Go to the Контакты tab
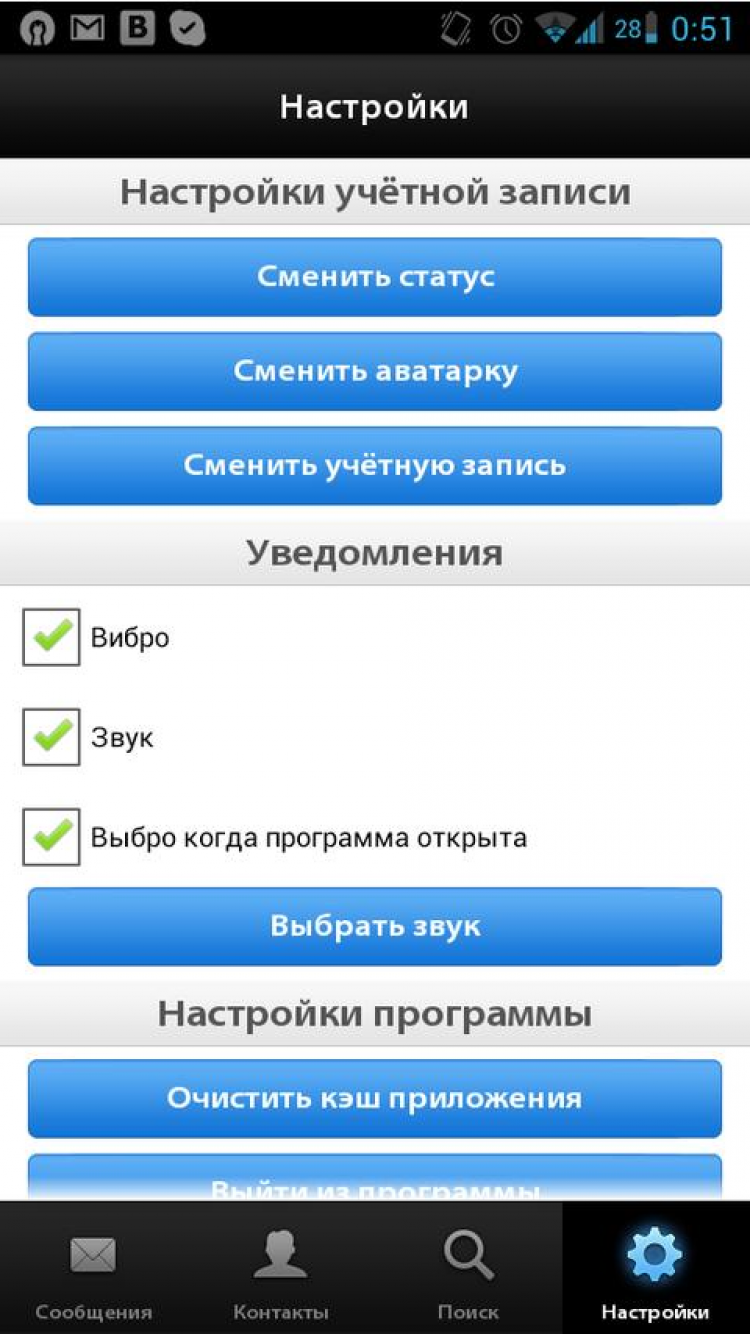Screen dimensions: 750x1334 [281, 1270]
